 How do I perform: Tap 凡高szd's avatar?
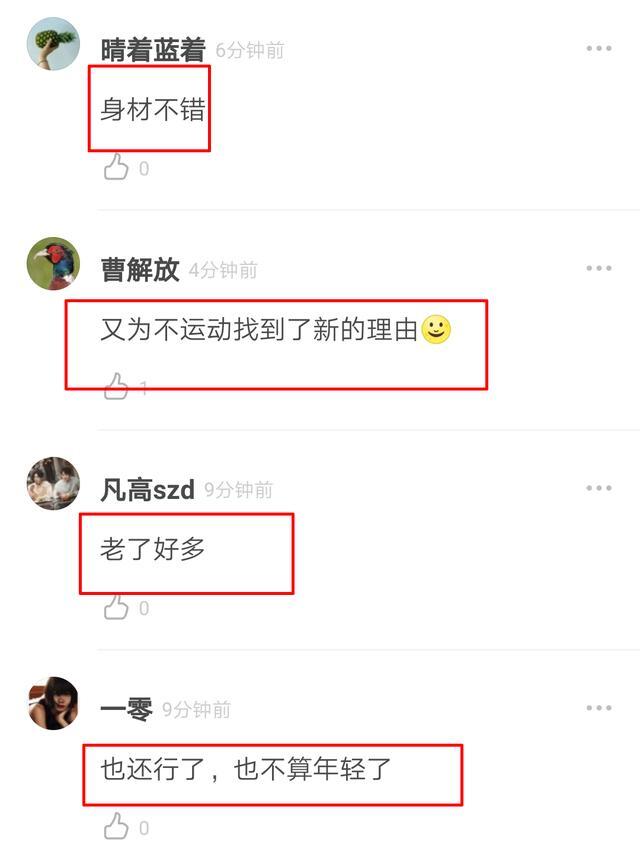coord(53,484)
